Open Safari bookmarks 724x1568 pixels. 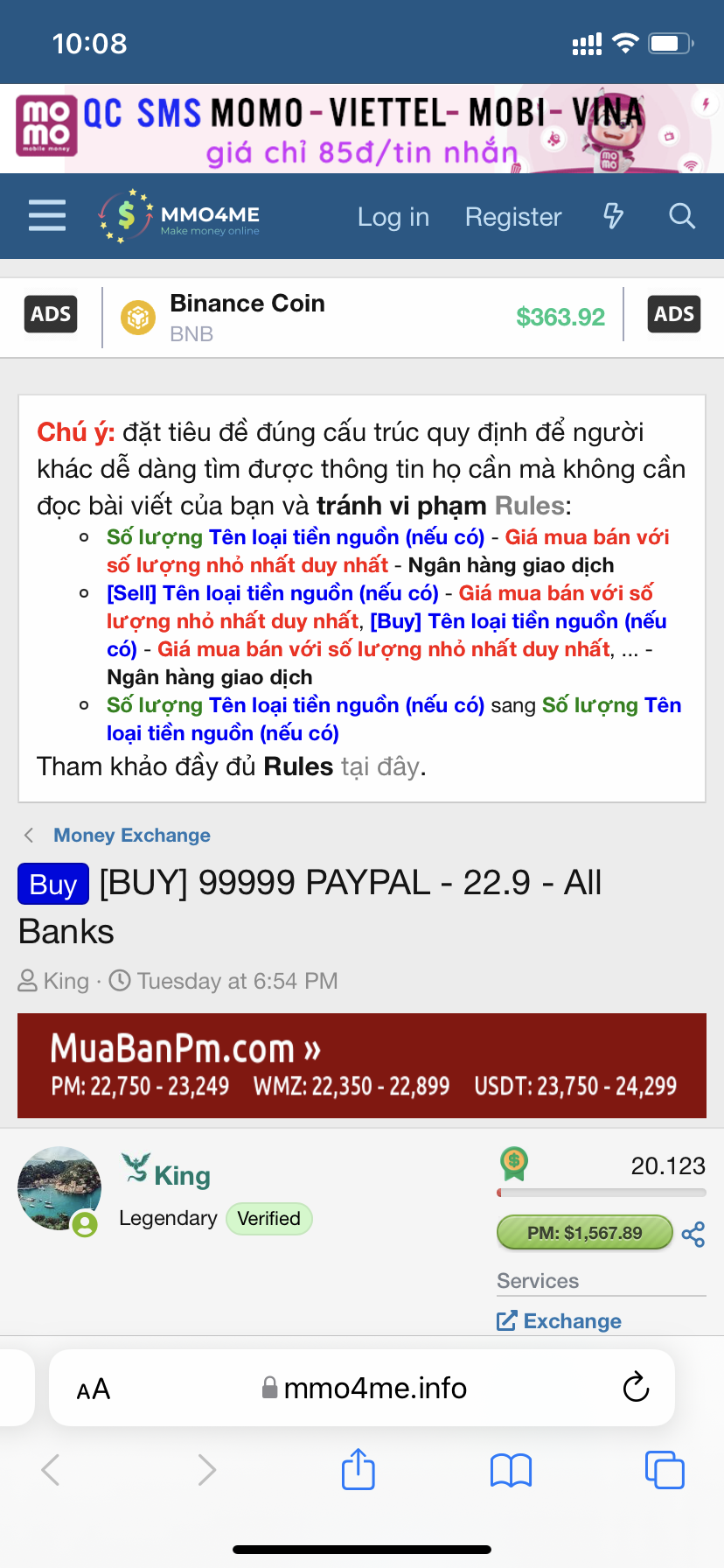(511, 1470)
